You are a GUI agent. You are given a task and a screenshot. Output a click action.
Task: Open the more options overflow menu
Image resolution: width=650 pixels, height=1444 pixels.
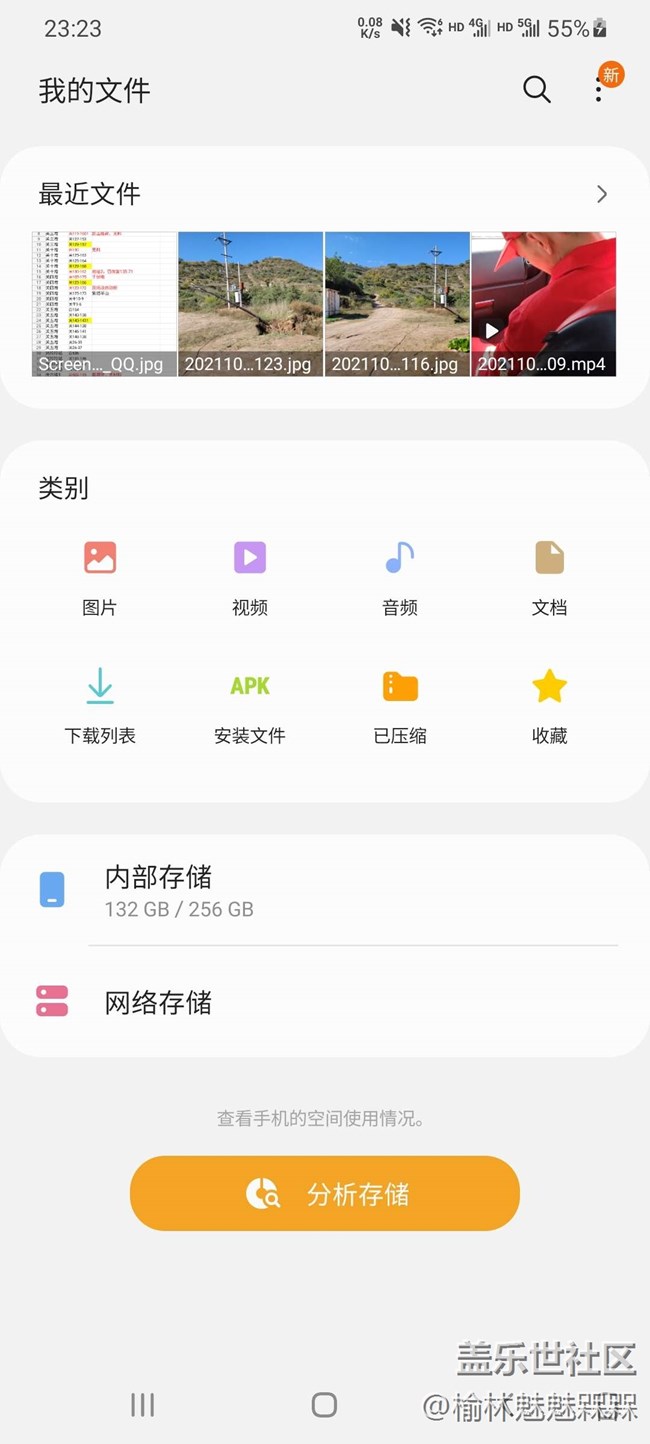(599, 90)
